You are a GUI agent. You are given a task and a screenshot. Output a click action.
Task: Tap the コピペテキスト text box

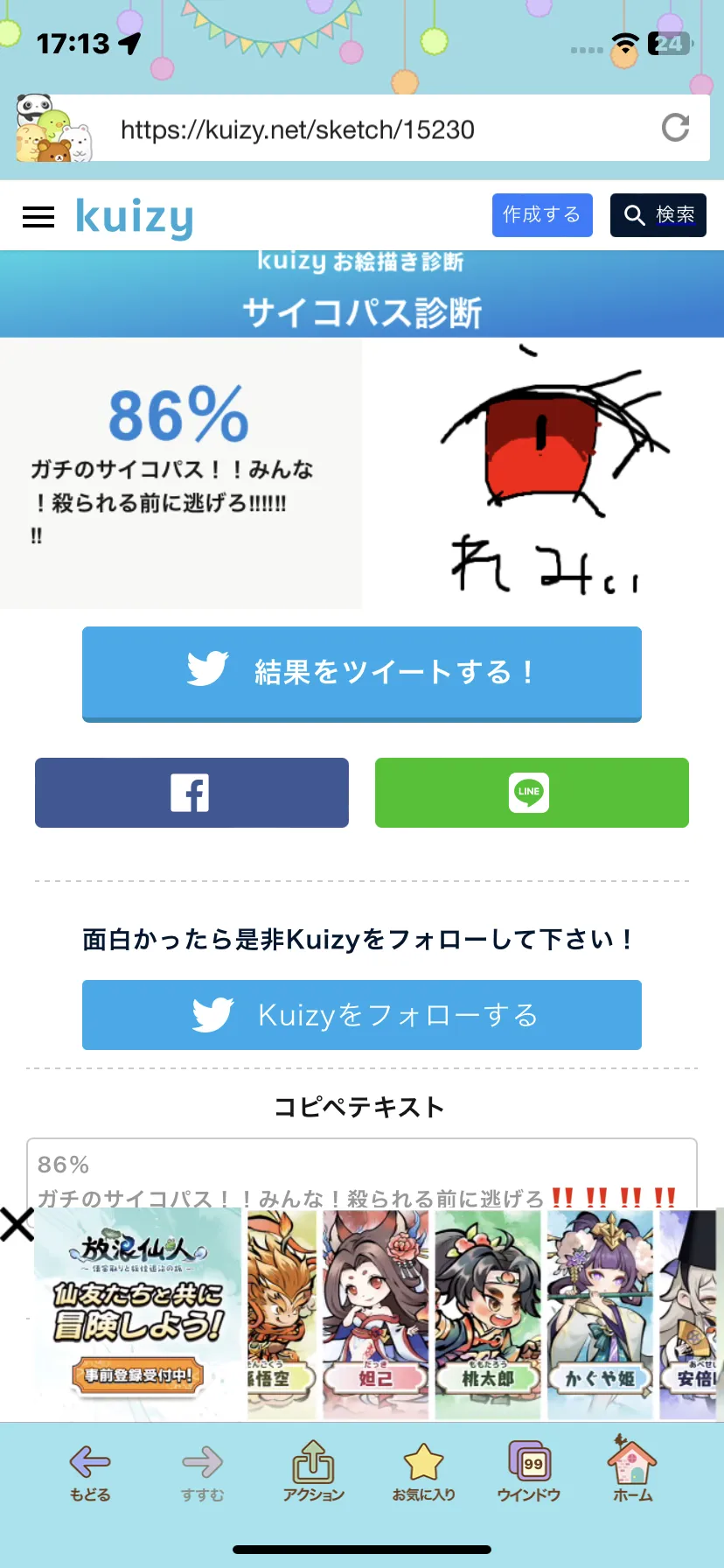coord(362,1173)
